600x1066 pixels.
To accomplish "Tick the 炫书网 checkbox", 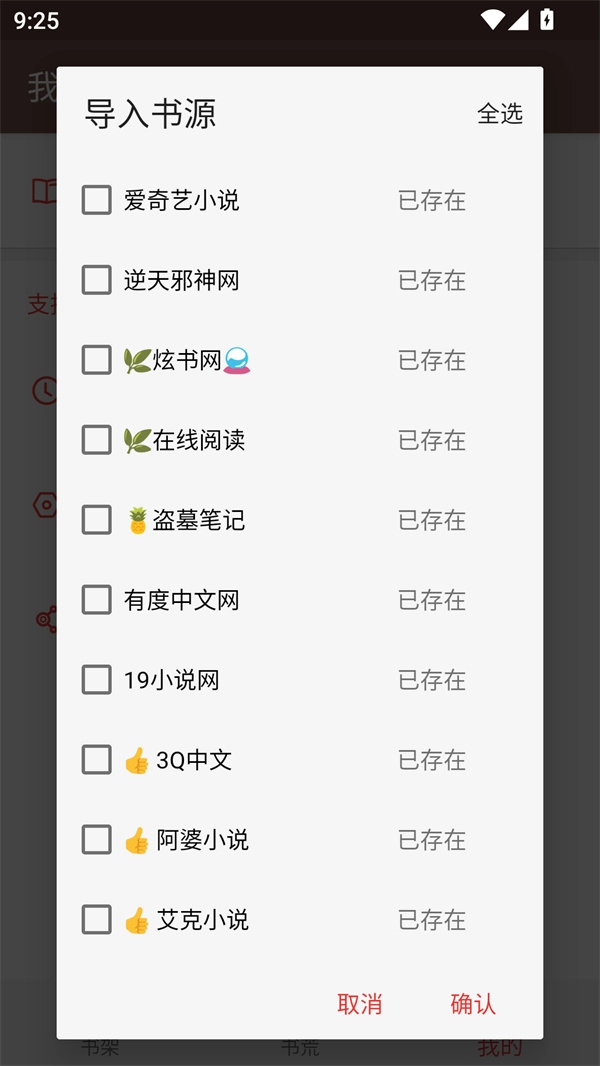I will coord(97,360).
